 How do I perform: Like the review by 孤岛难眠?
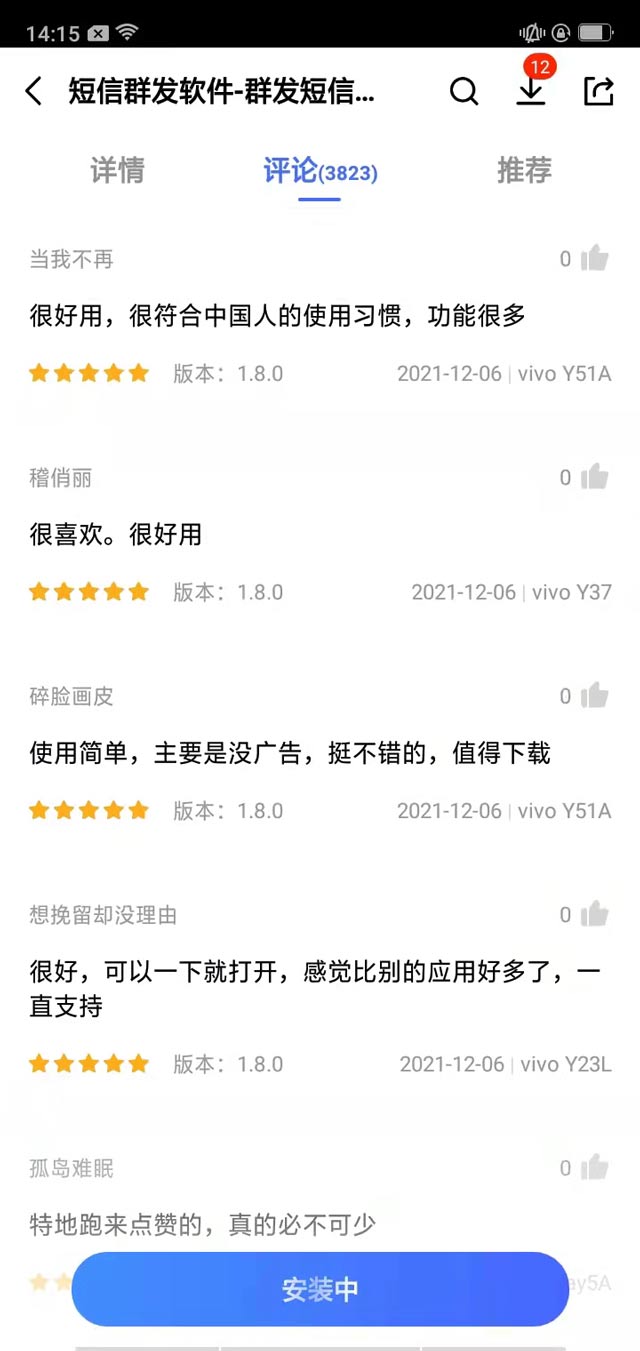coord(594,1167)
